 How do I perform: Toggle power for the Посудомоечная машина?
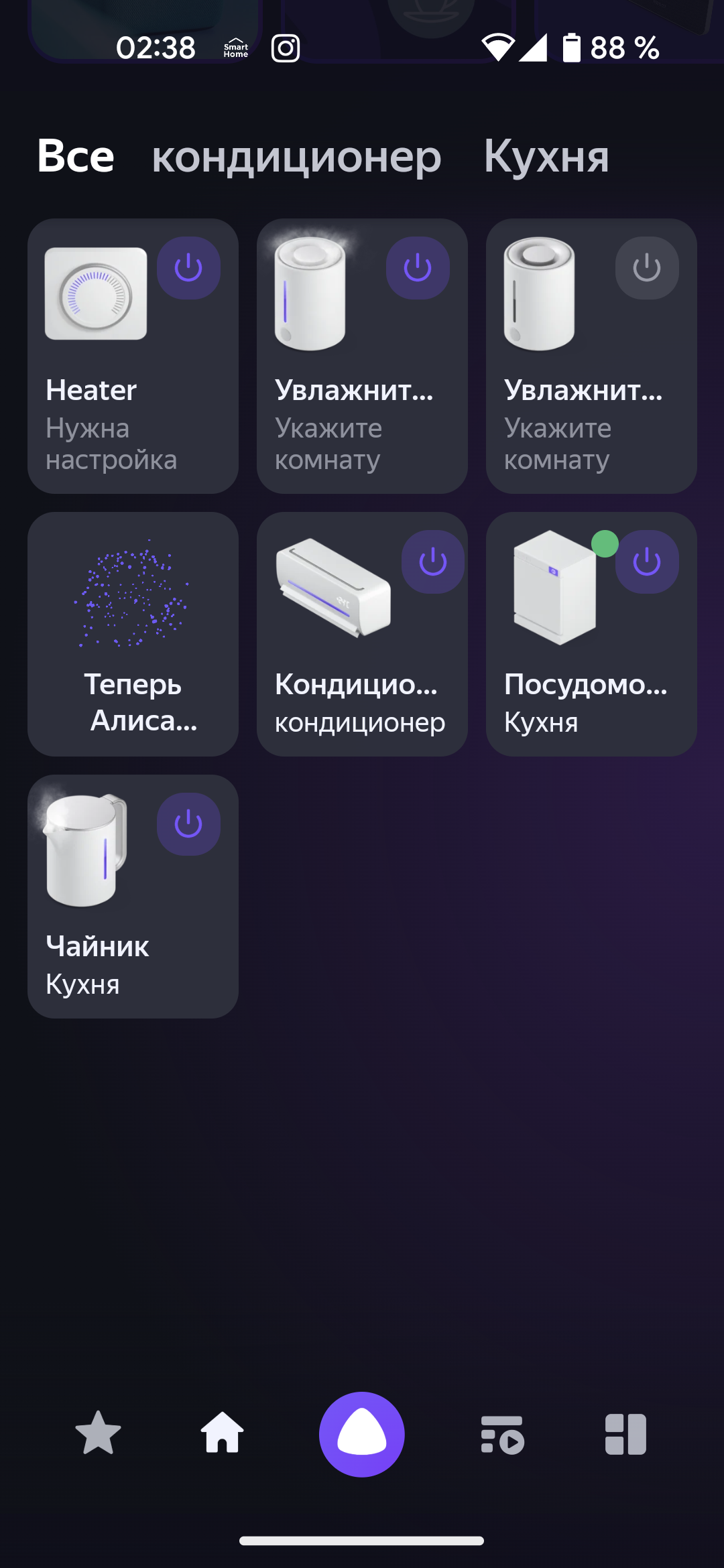coord(646,562)
